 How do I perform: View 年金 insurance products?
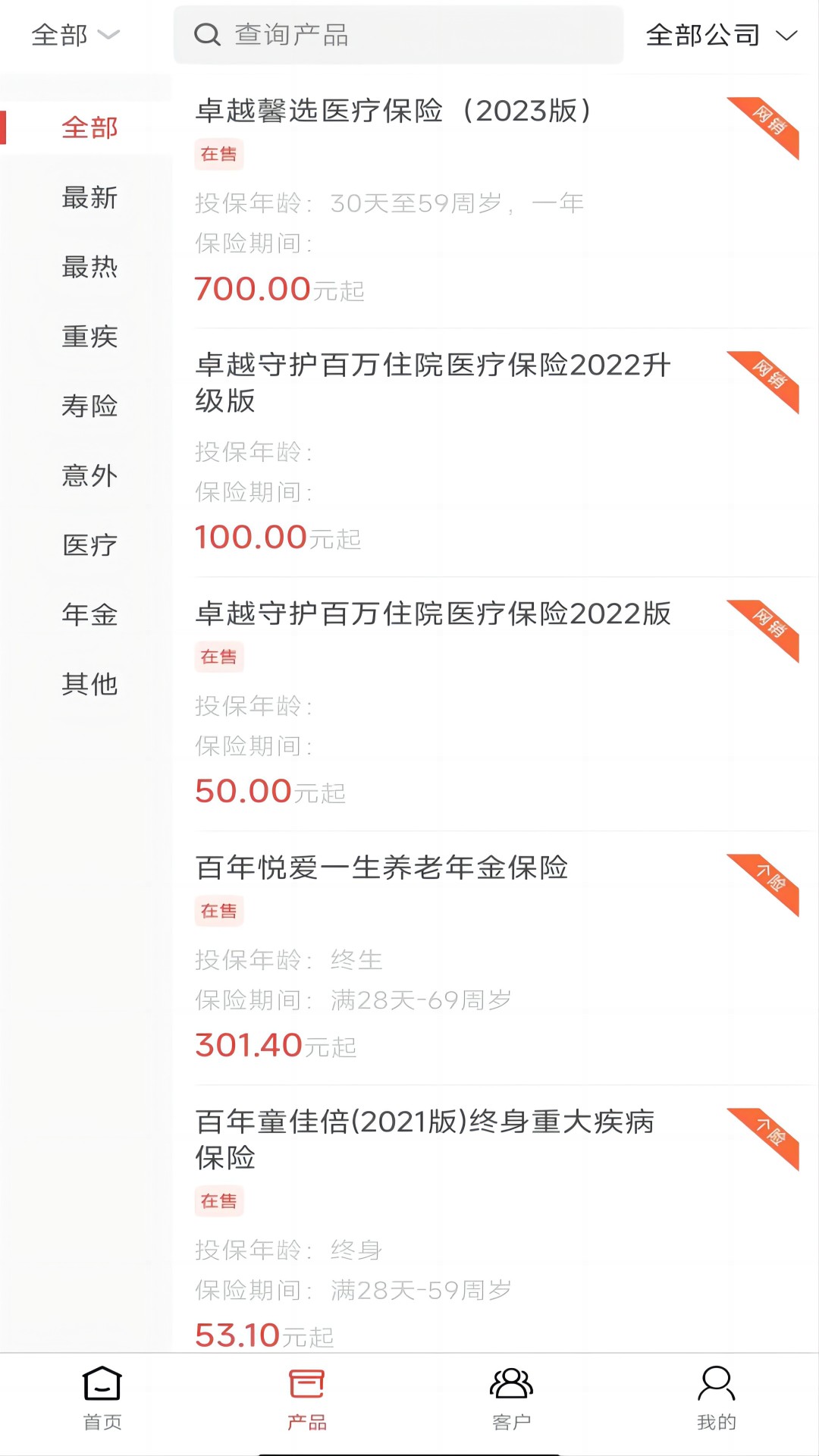[x=89, y=615]
